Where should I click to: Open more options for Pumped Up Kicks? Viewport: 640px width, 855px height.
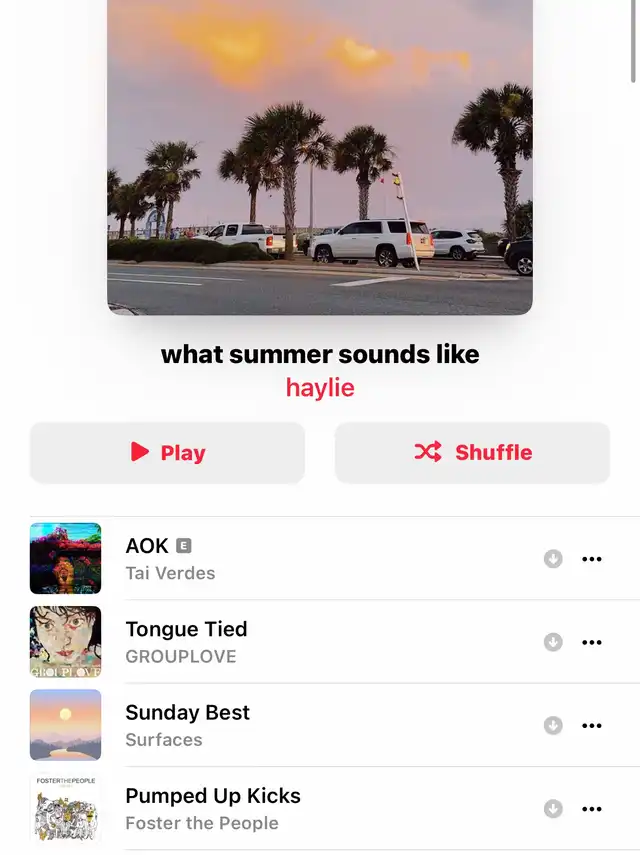592,808
